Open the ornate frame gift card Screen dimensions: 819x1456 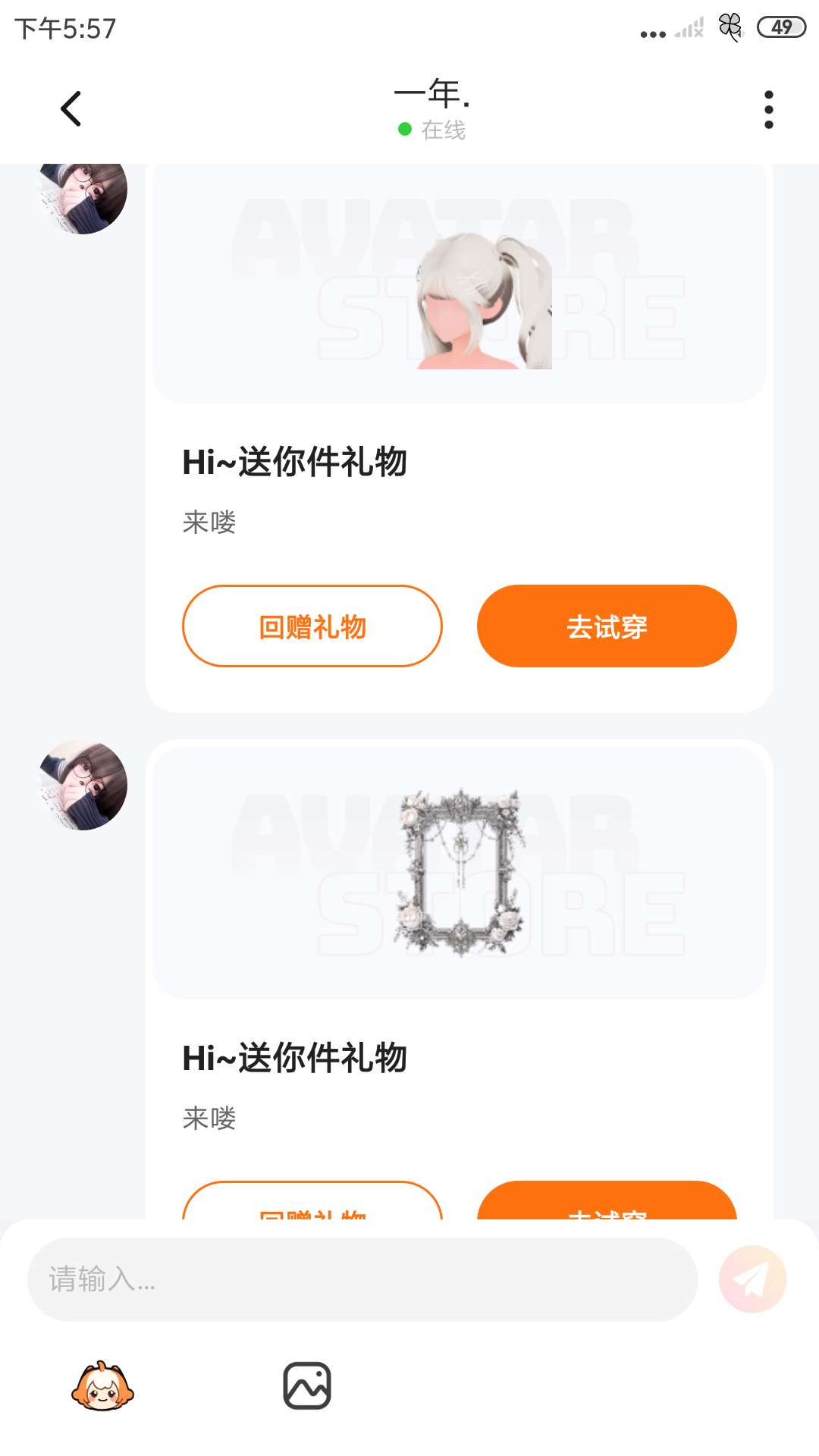[x=460, y=872]
